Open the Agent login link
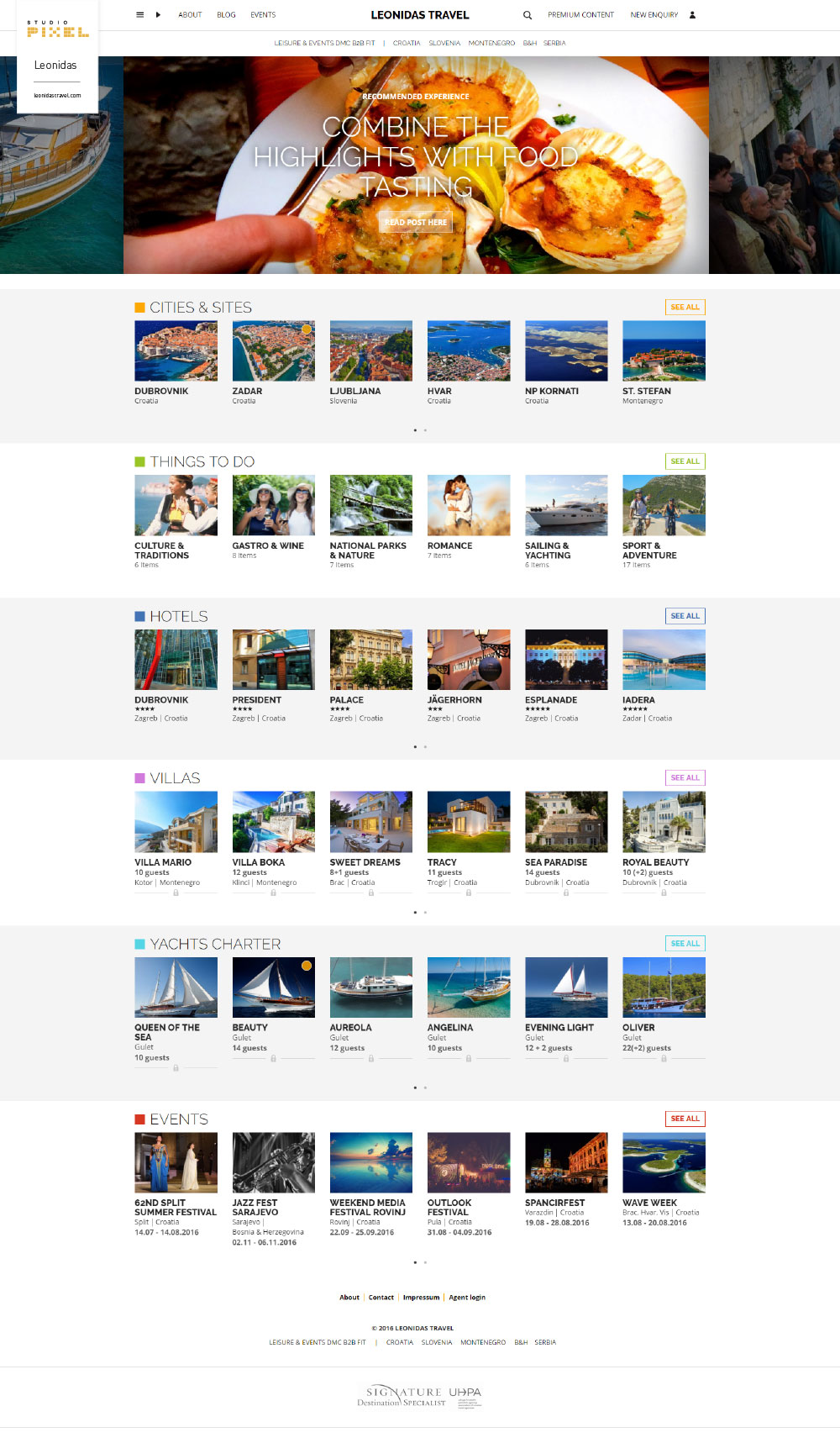The width and height of the screenshot is (840, 1443). coord(467,1297)
